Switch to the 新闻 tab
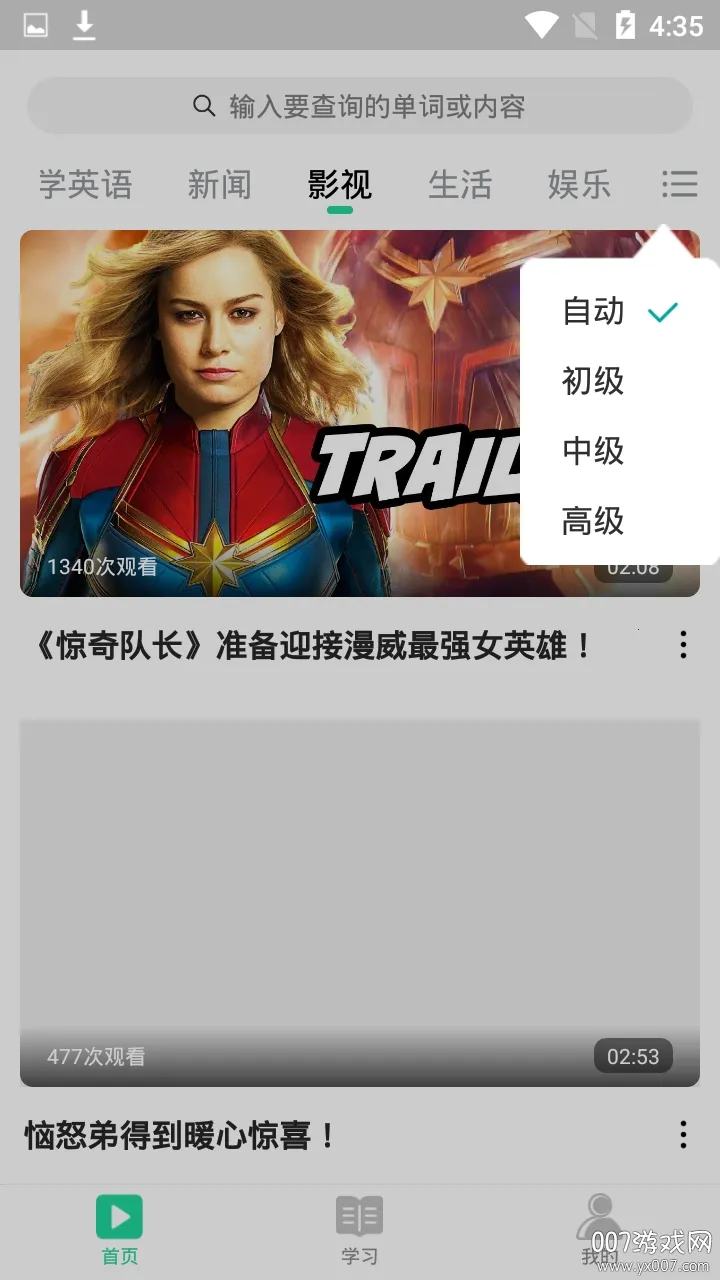Viewport: 720px width, 1280px height. pyautogui.click(x=220, y=185)
